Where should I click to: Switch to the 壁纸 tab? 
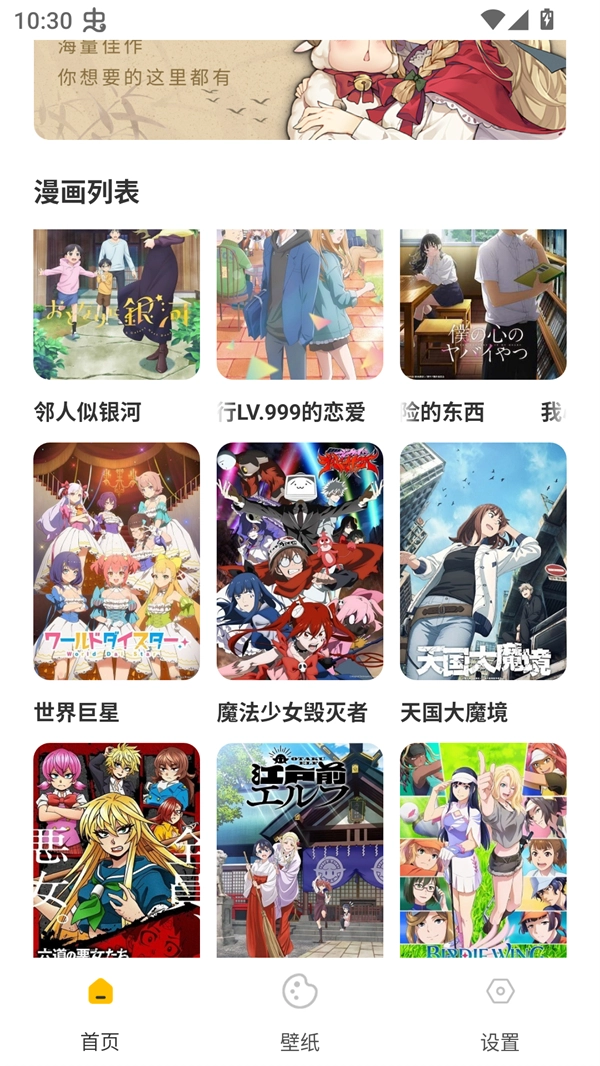click(299, 1012)
